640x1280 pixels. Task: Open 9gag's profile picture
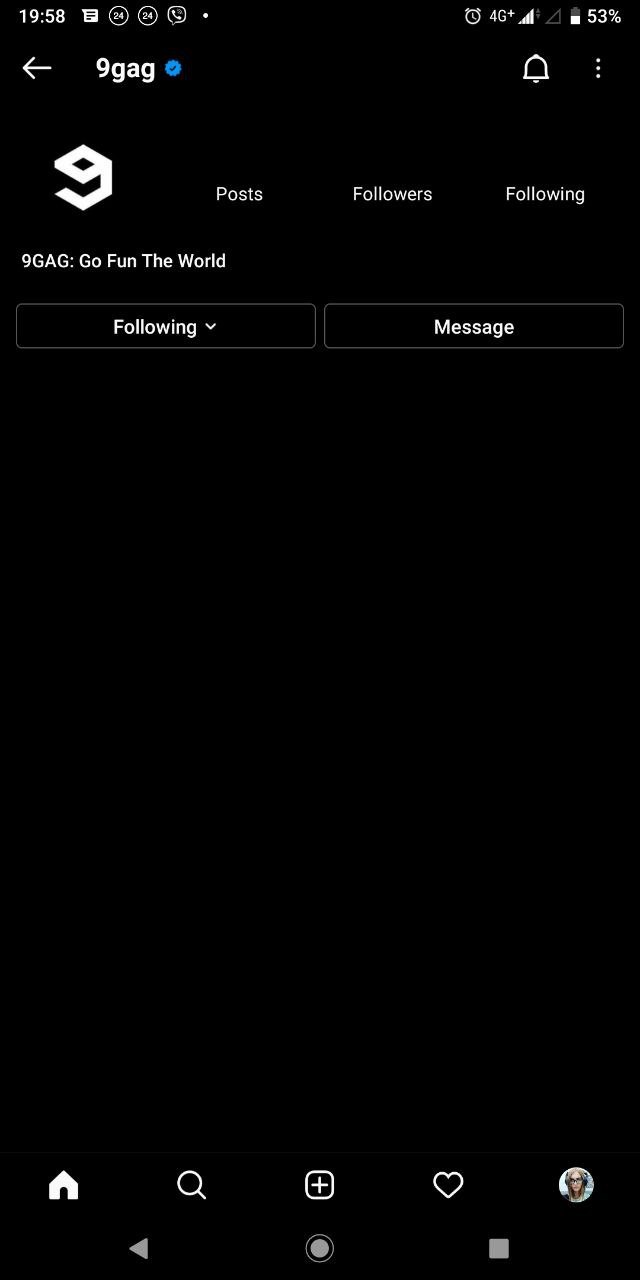tap(83, 178)
